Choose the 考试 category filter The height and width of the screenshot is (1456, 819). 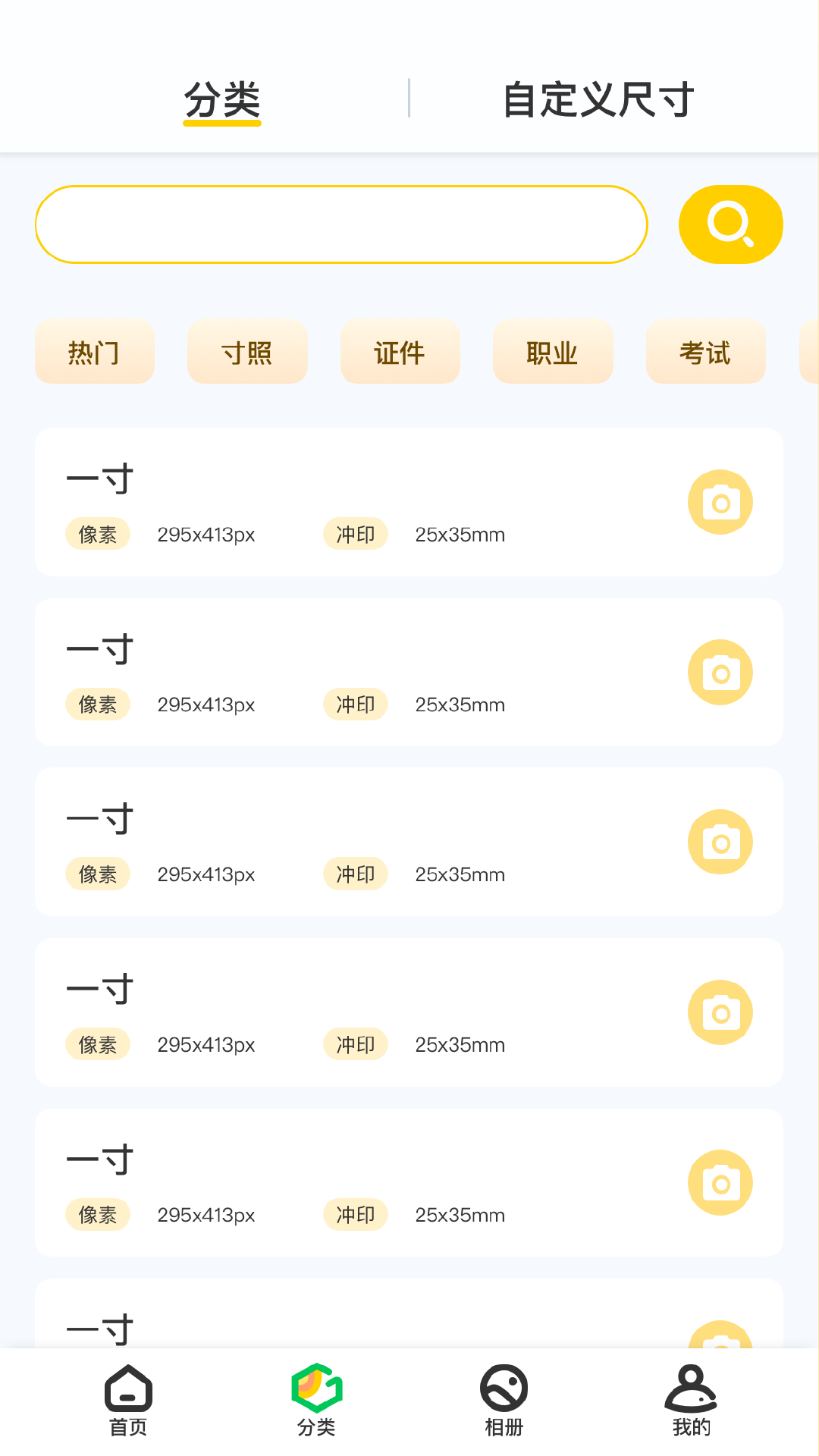click(x=705, y=352)
